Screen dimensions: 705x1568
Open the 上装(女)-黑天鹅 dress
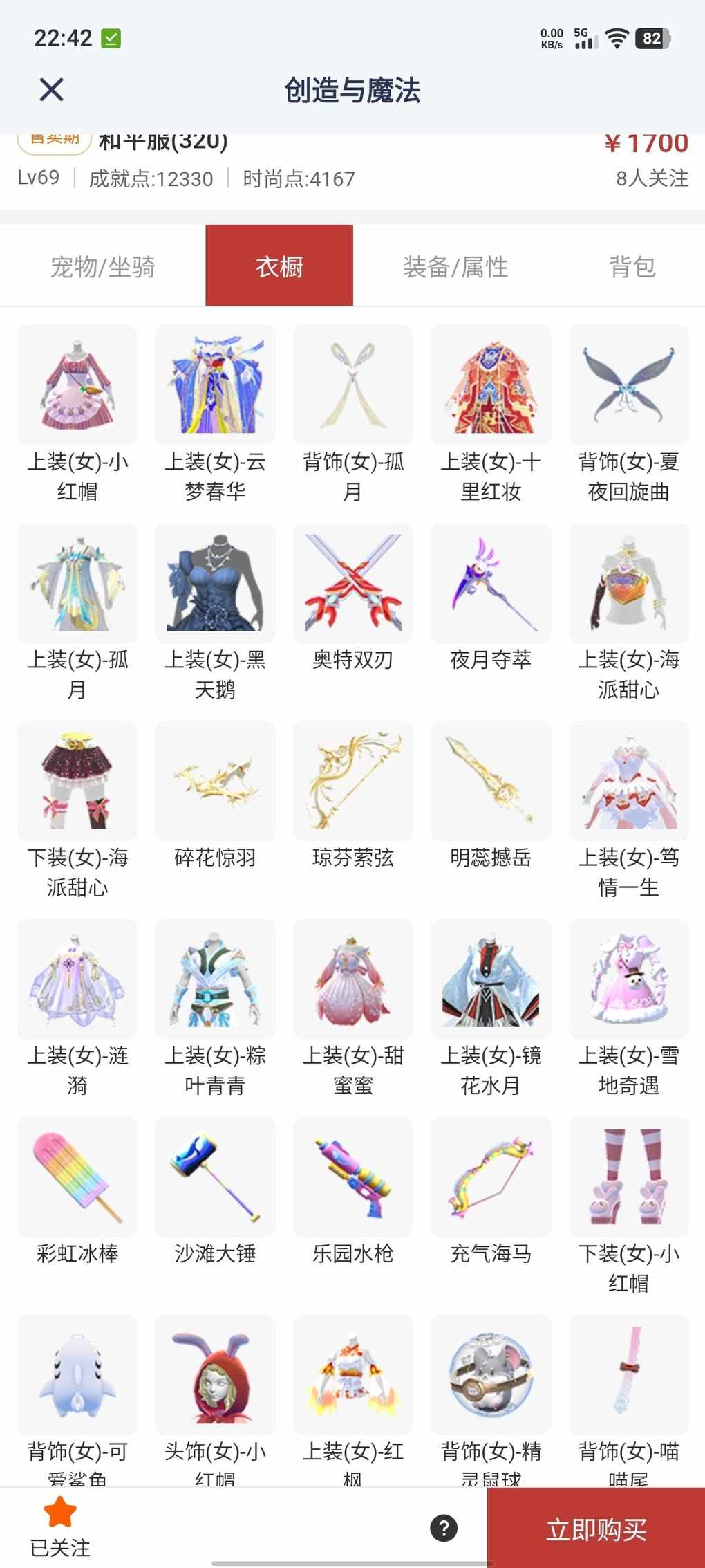[x=215, y=583]
